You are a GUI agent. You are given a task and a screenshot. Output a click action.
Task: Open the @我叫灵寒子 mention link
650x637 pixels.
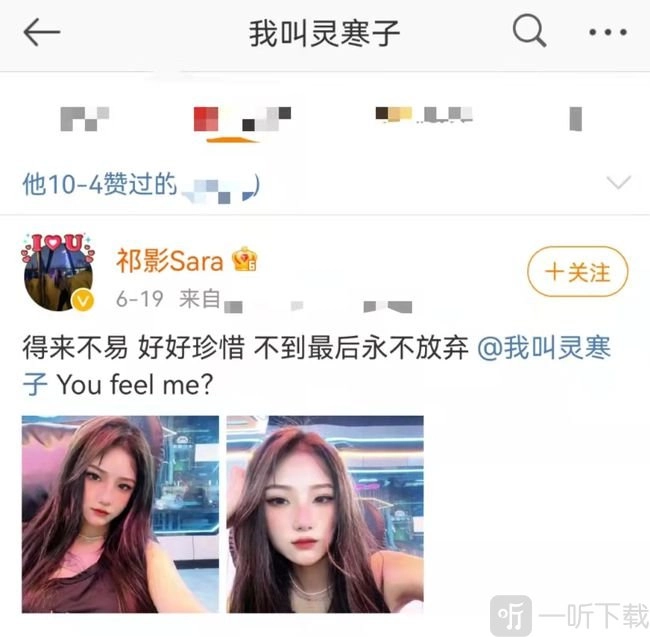coord(546,349)
